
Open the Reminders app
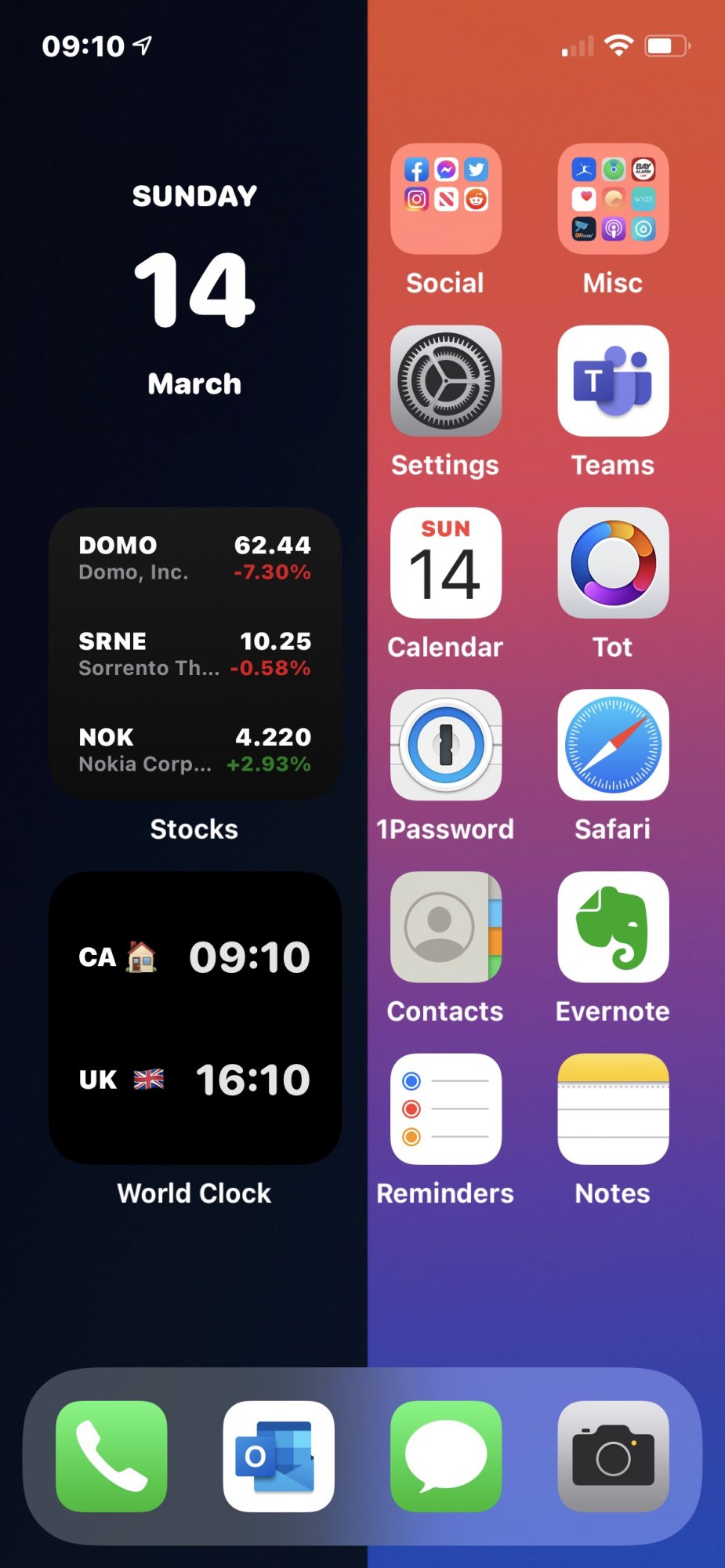(x=445, y=1109)
